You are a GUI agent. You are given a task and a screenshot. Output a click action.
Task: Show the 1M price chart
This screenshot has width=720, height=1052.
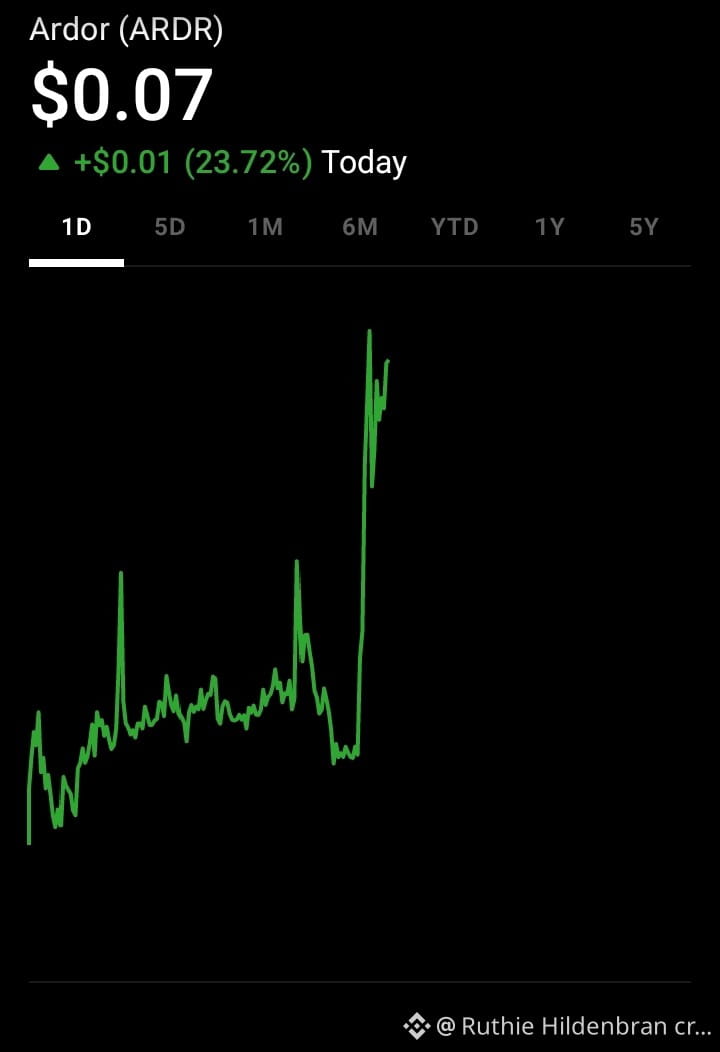265,227
